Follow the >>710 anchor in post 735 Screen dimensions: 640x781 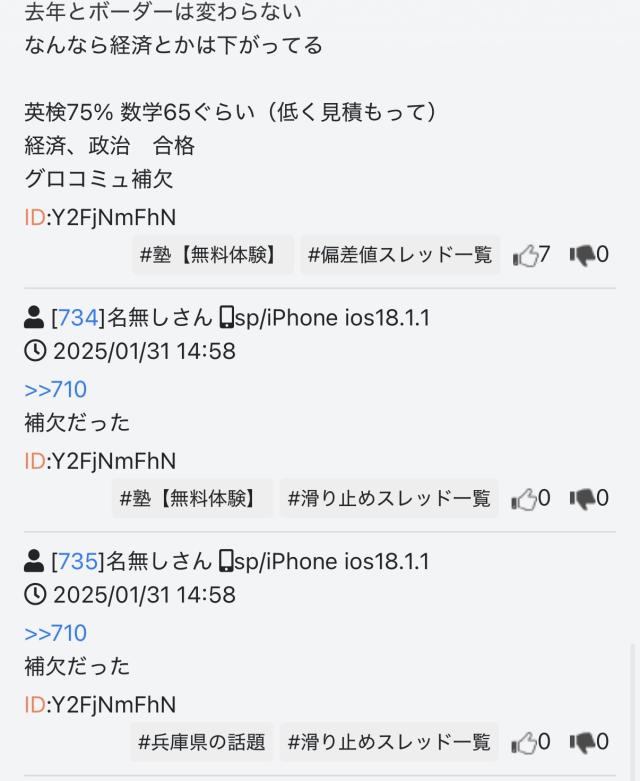(x=55, y=633)
